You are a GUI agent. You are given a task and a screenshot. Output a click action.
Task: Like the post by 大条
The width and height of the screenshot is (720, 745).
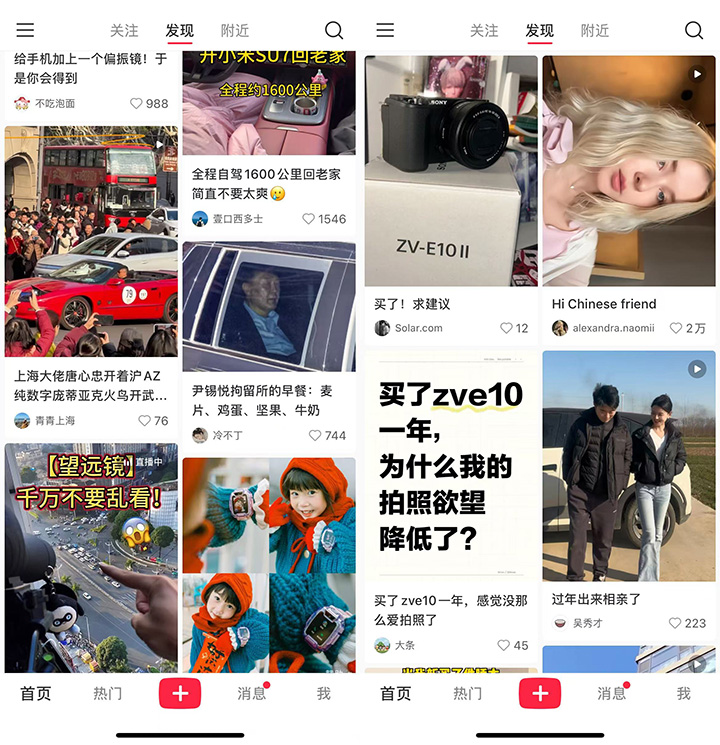504,646
